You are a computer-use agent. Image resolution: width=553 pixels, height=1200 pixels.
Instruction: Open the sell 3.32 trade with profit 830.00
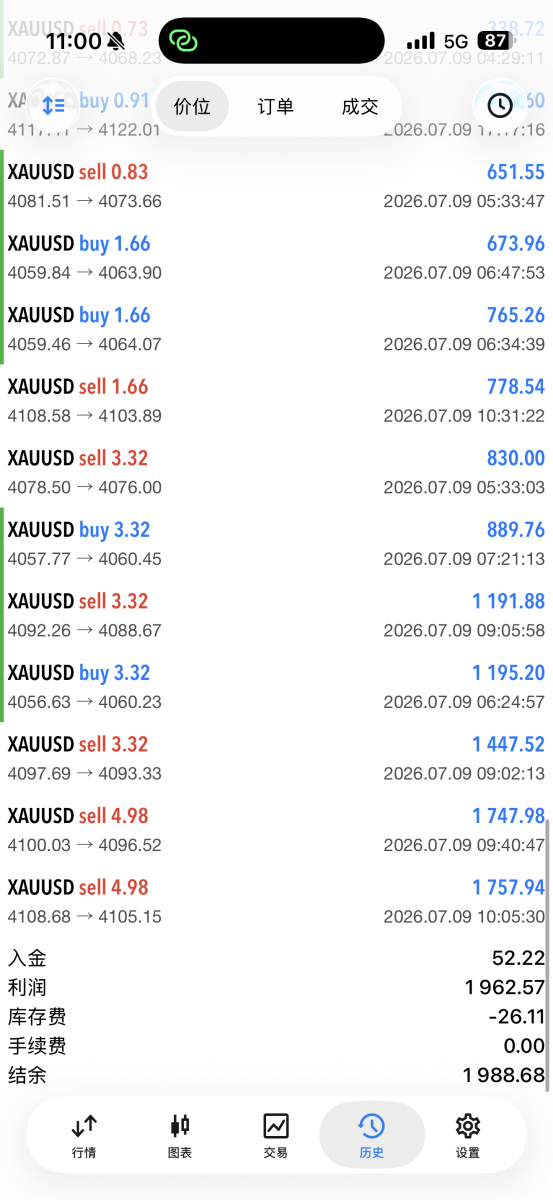276,472
